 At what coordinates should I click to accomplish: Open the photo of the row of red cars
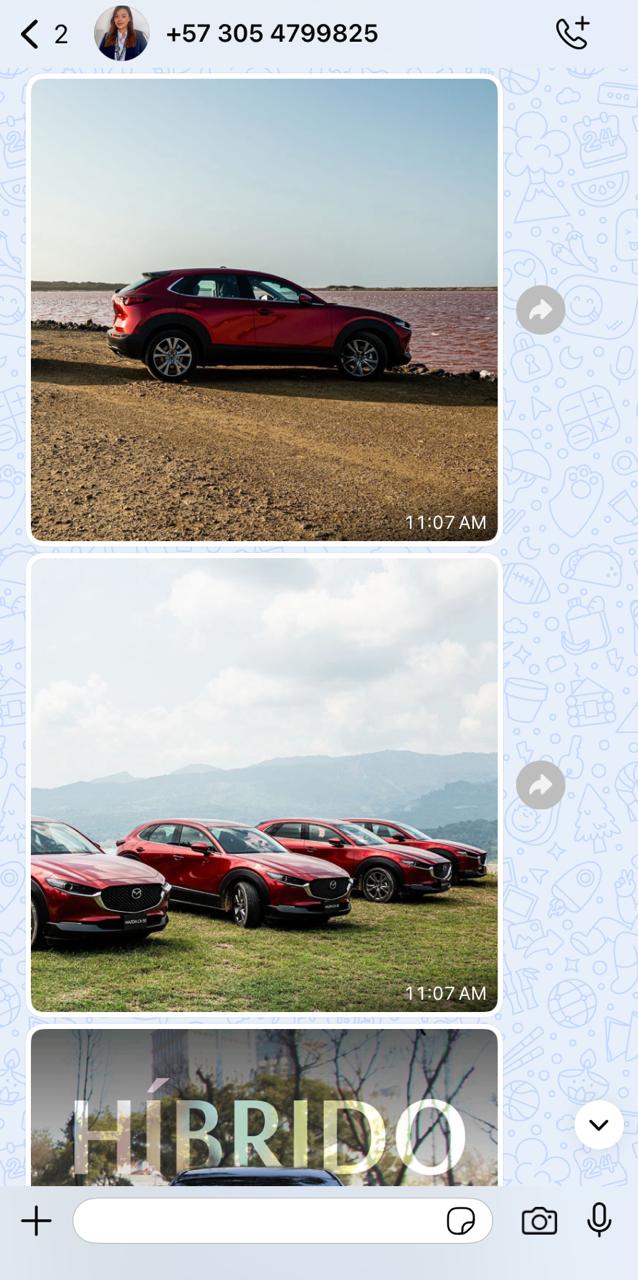[264, 785]
